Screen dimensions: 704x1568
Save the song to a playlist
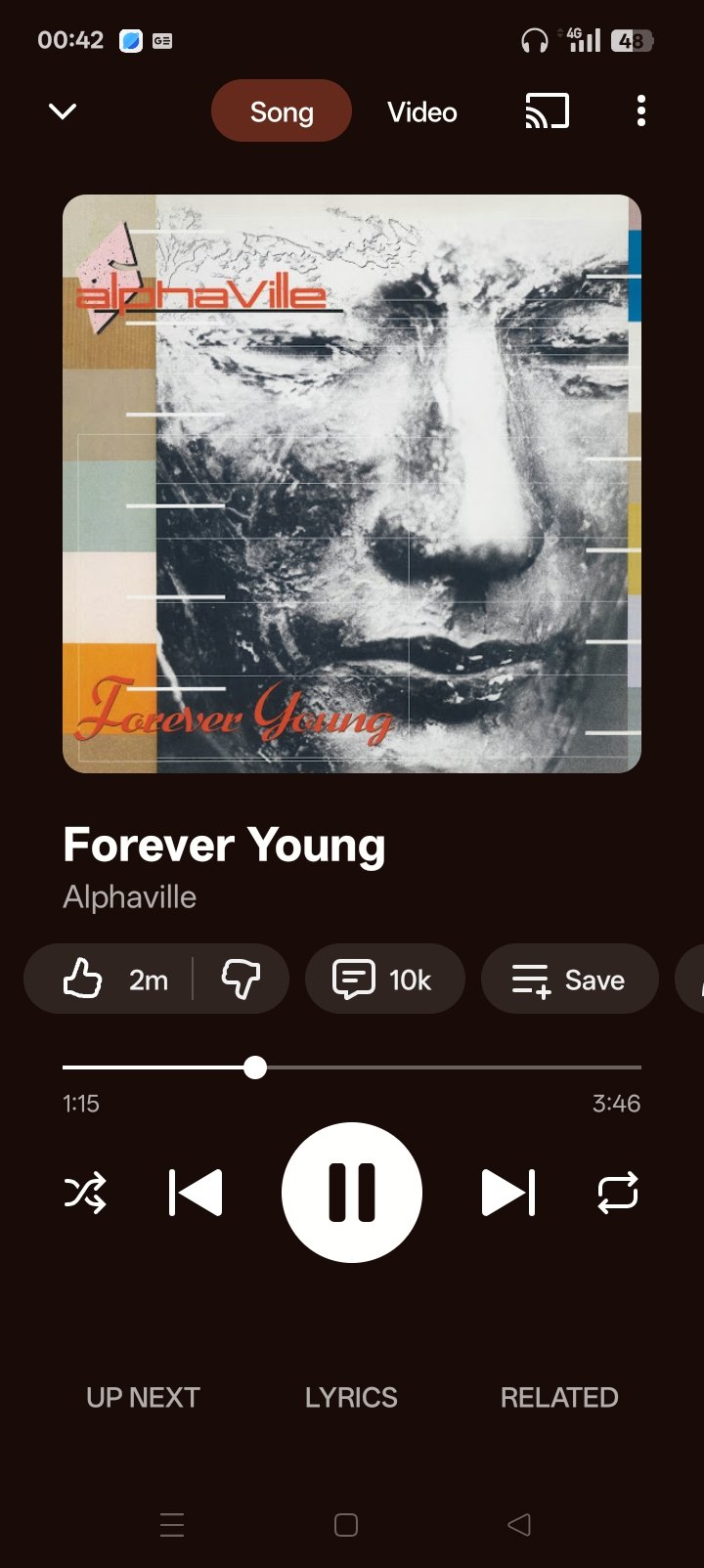569,979
